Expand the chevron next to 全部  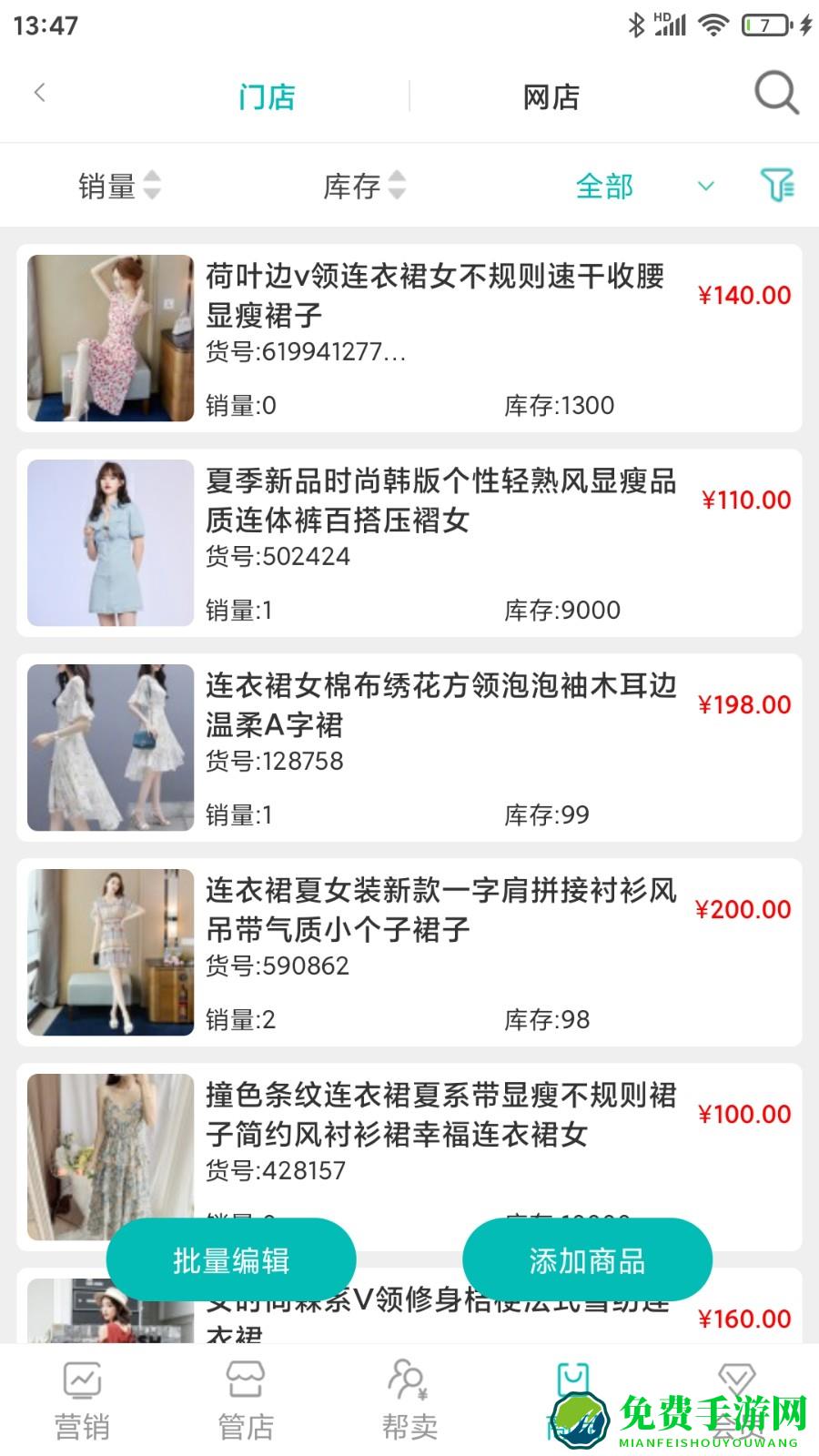click(705, 186)
